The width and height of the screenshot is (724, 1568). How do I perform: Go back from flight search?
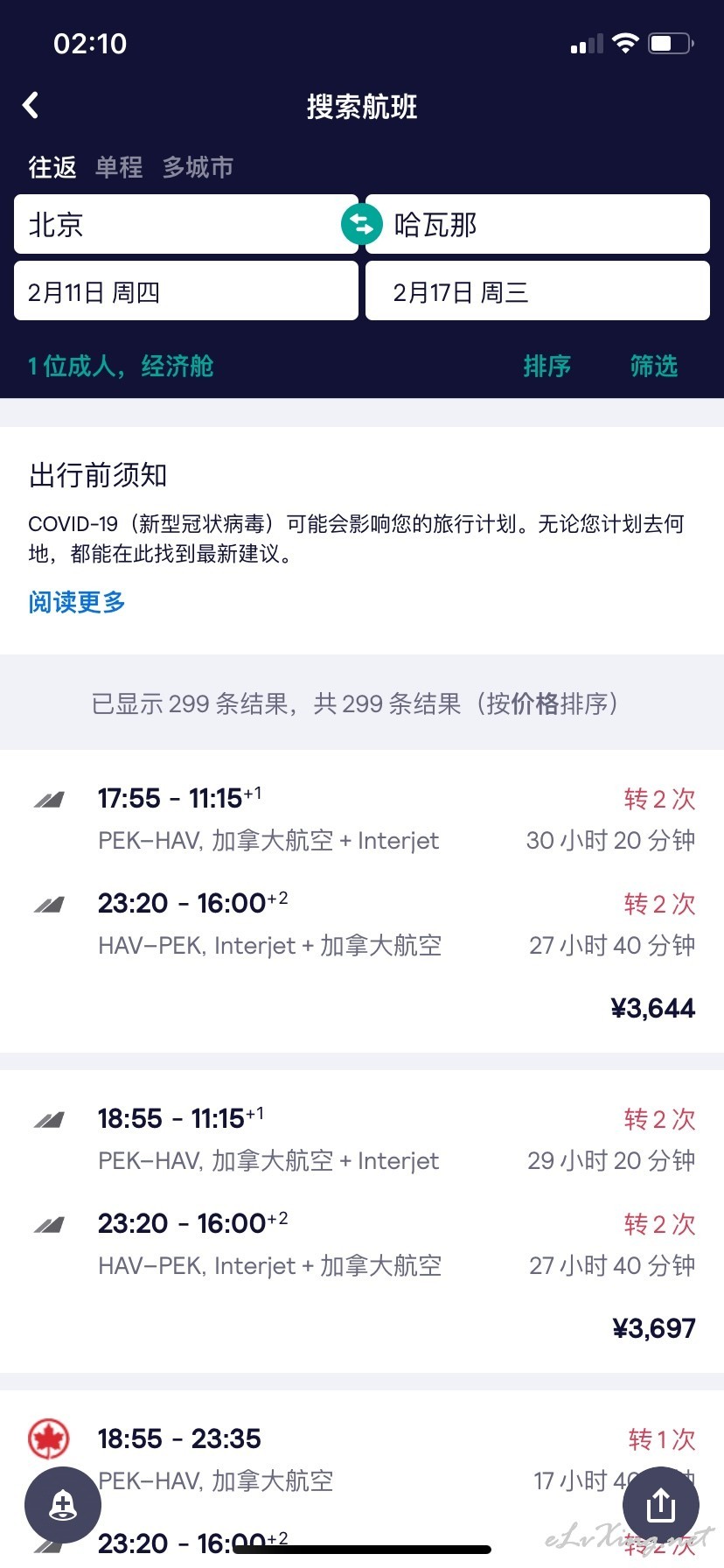31,106
